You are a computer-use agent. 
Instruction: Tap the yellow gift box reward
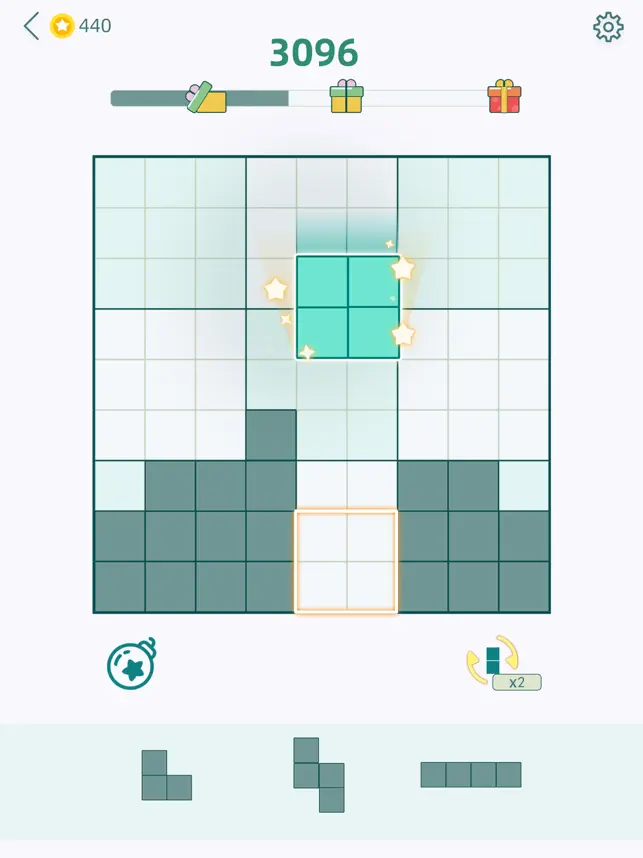(207, 97)
